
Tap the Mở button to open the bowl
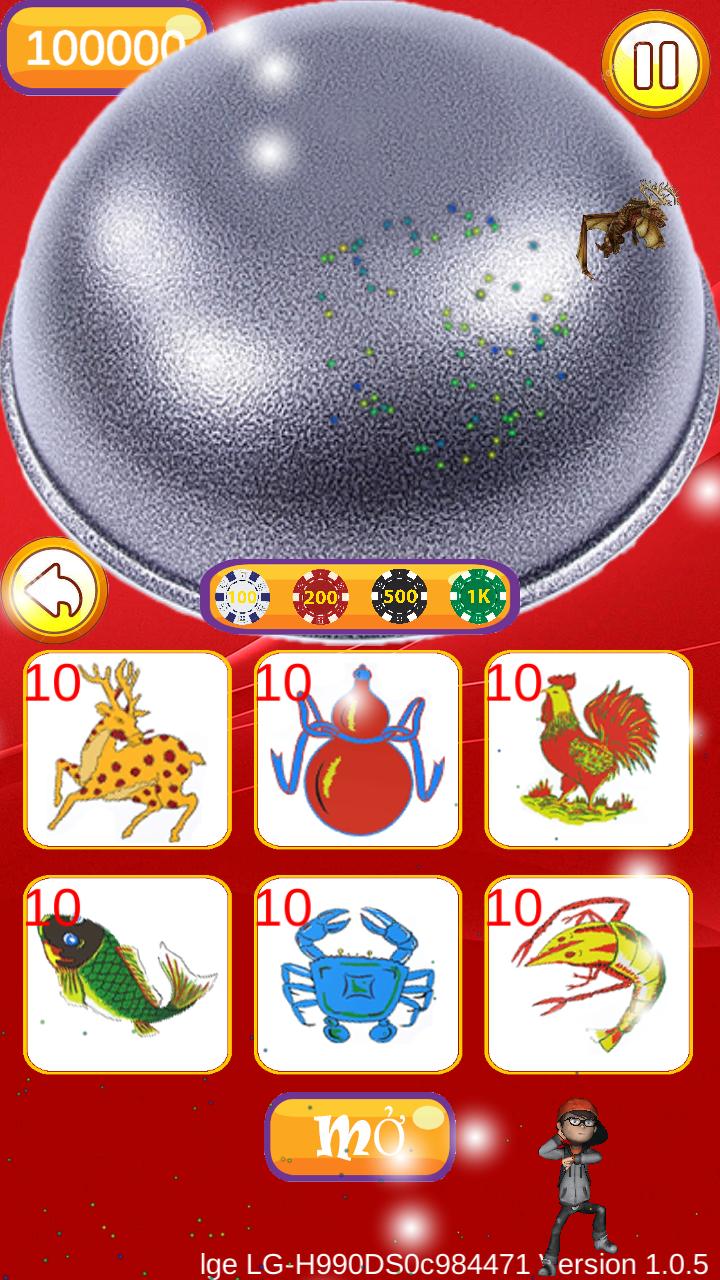(x=360, y=1137)
